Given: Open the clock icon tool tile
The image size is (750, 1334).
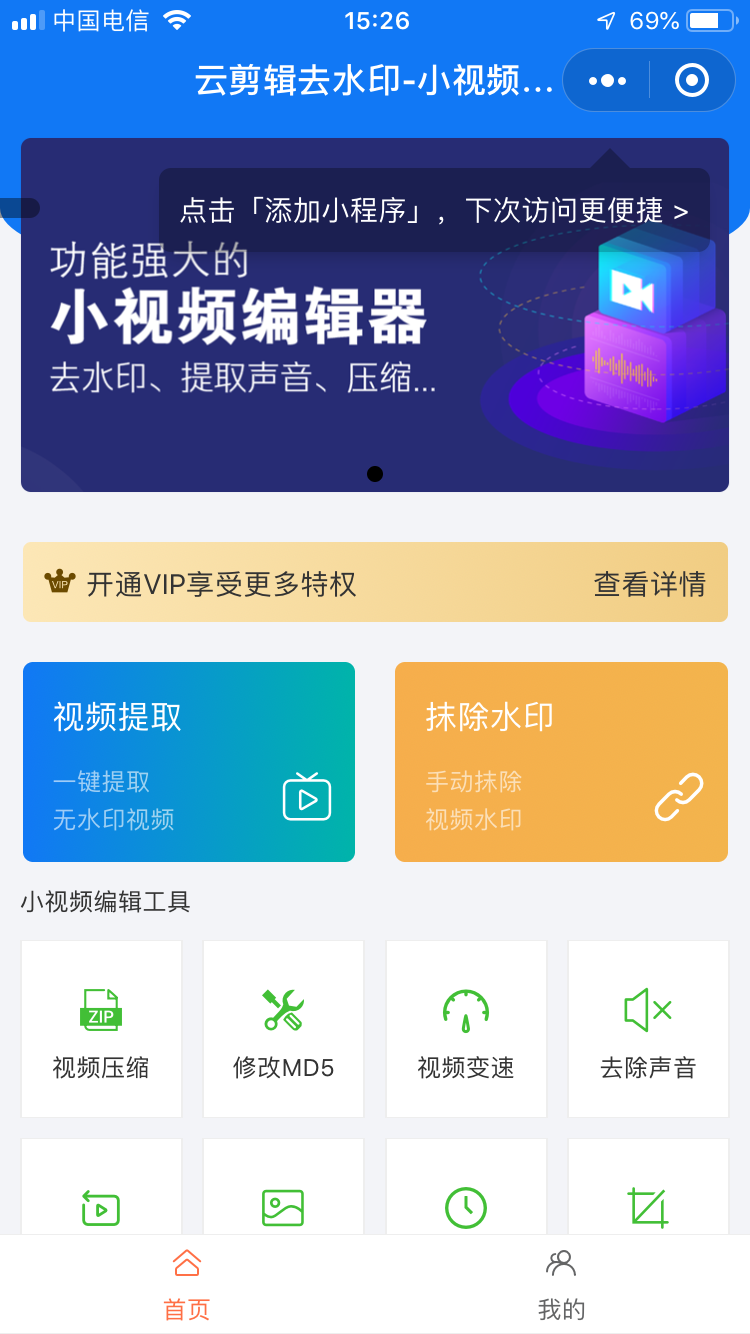Looking at the screenshot, I should click(x=466, y=1187).
